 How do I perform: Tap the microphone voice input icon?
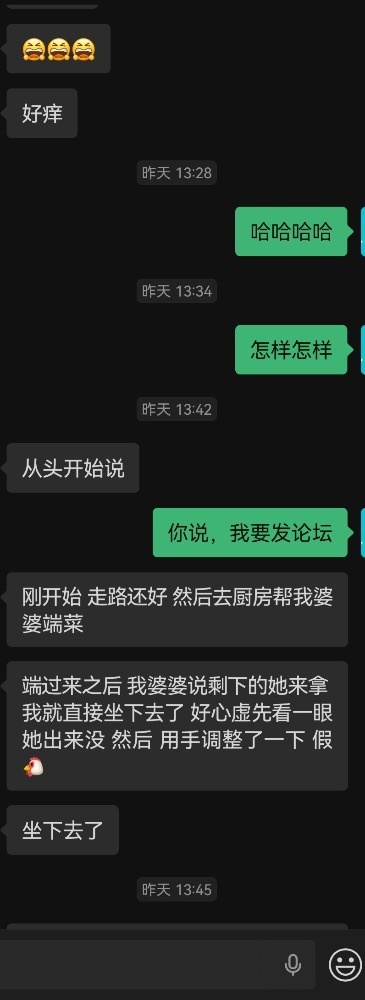click(293, 965)
